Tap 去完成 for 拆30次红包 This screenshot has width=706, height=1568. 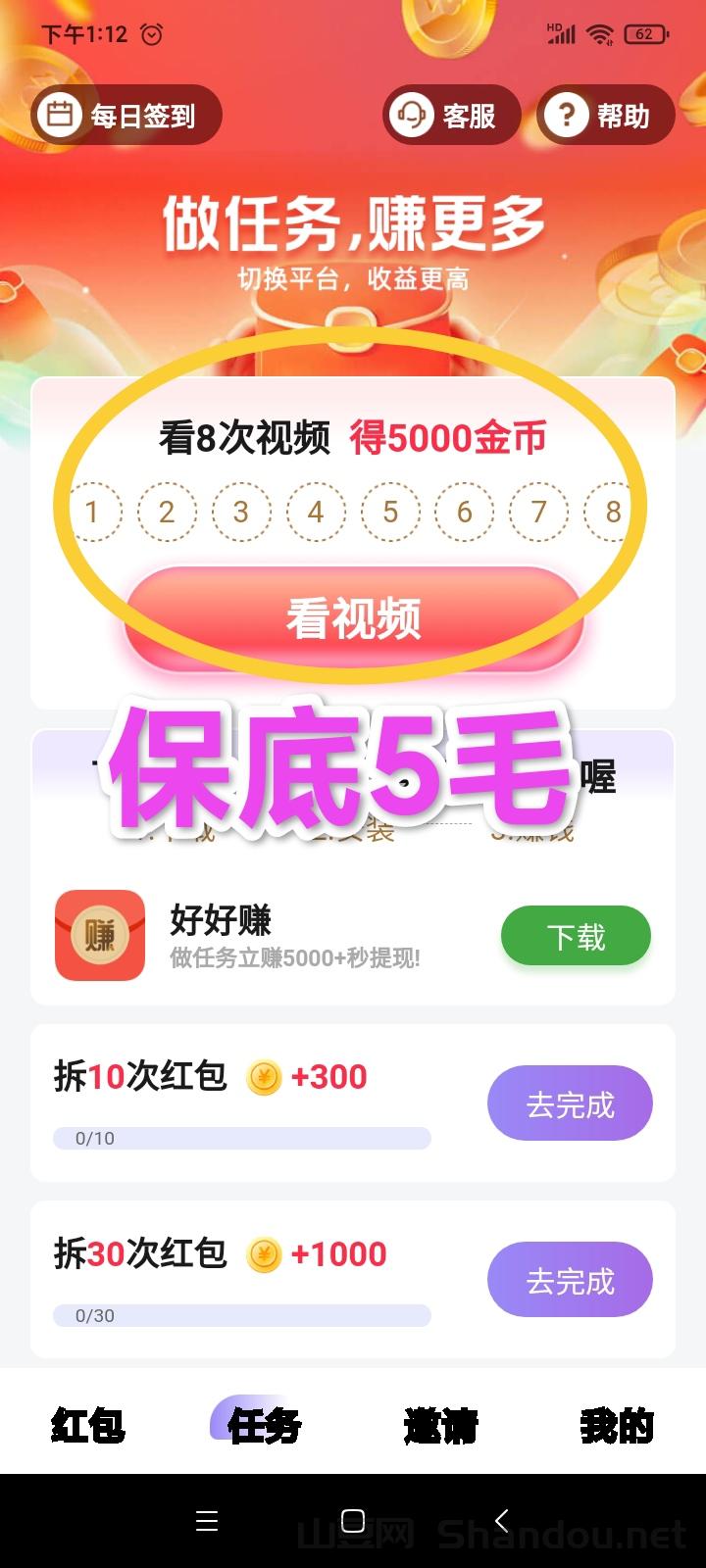[x=570, y=1280]
